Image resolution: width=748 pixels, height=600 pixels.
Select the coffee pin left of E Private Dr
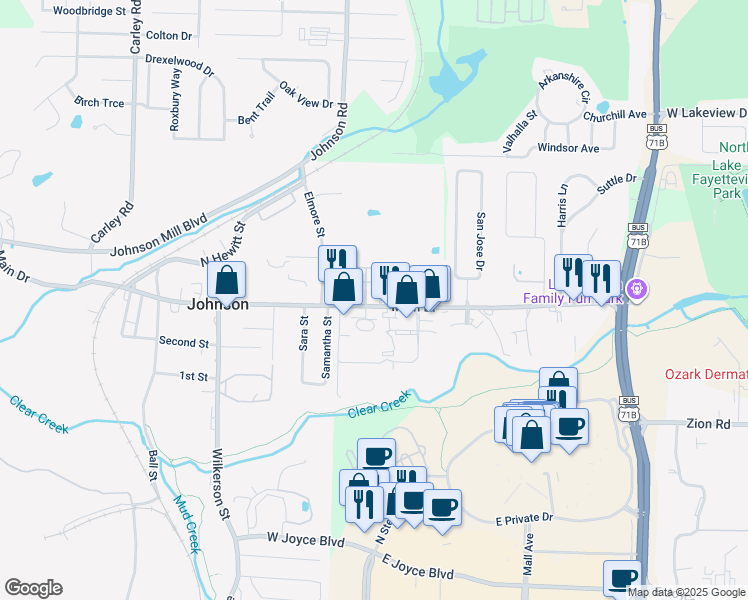[442, 507]
